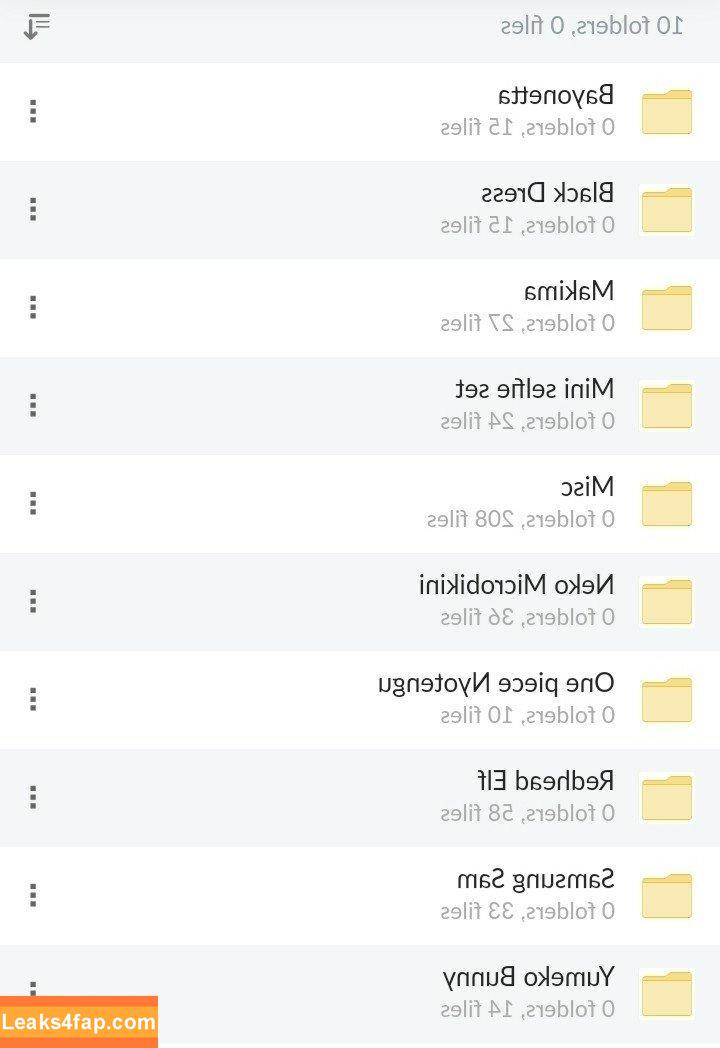This screenshot has width=720, height=1048.
Task: Tap the three-dot menu beside Makima
Action: [33, 307]
